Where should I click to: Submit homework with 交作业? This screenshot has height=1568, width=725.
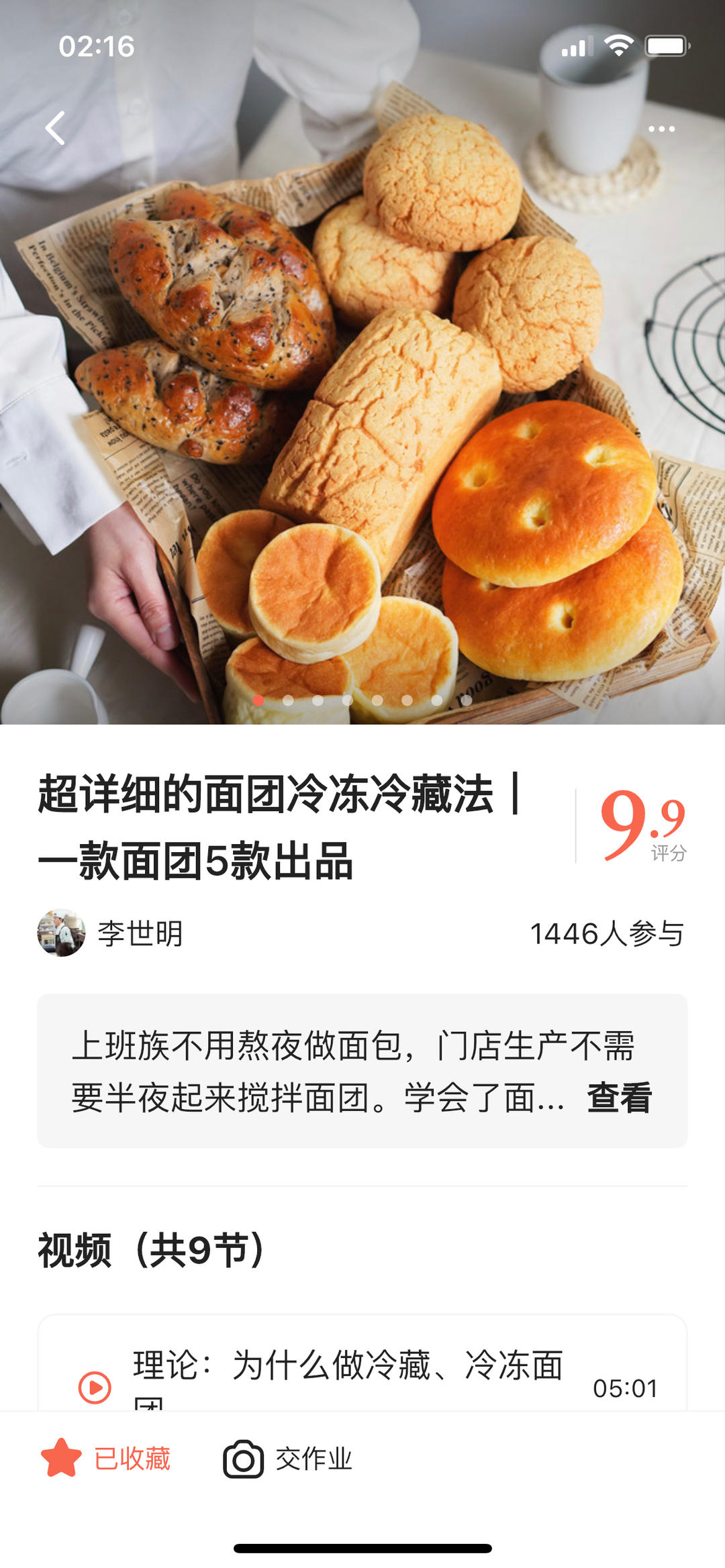pyautogui.click(x=288, y=1459)
